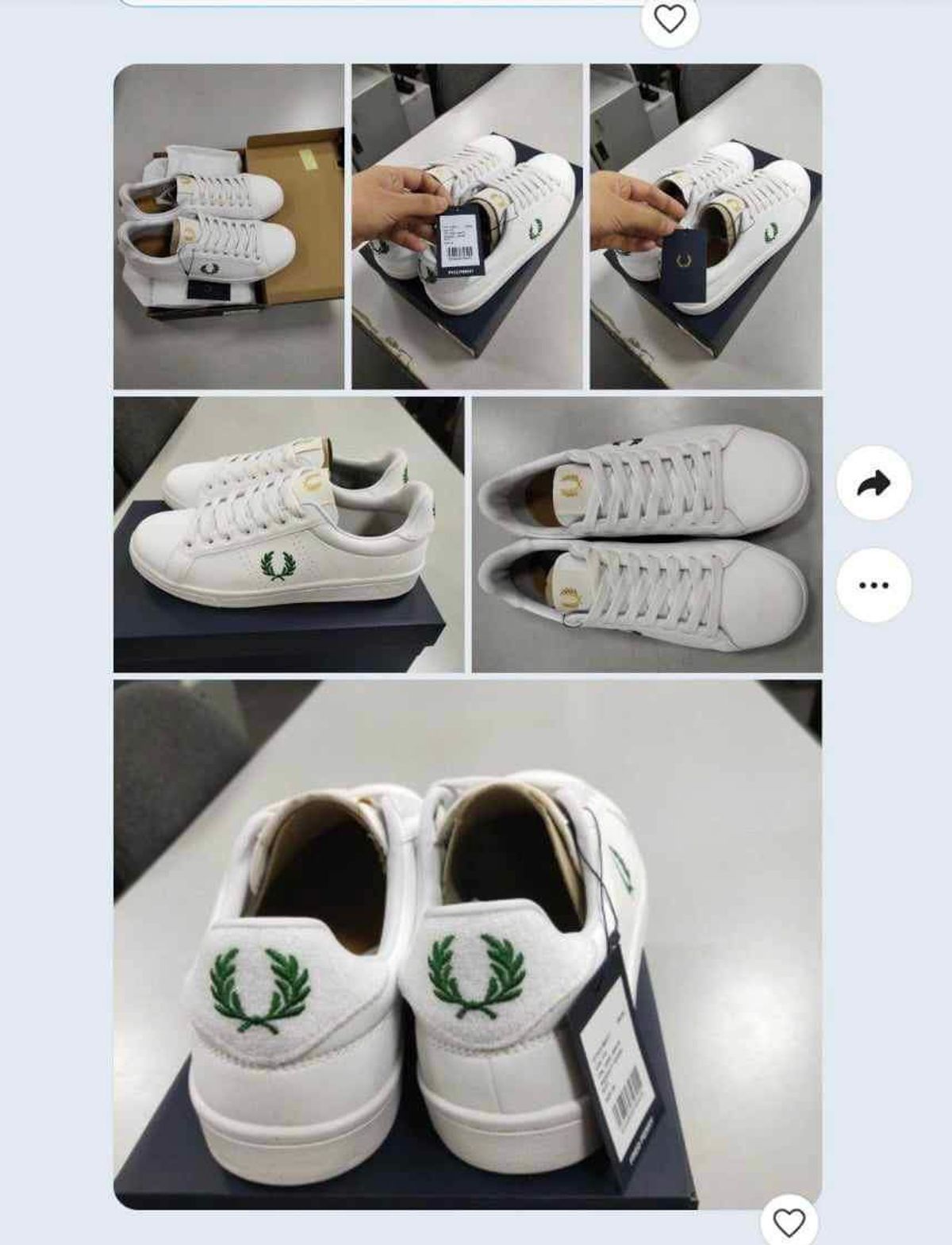The image size is (952, 1245).
Task: View side profile sneaker photo
Action: point(289,534)
